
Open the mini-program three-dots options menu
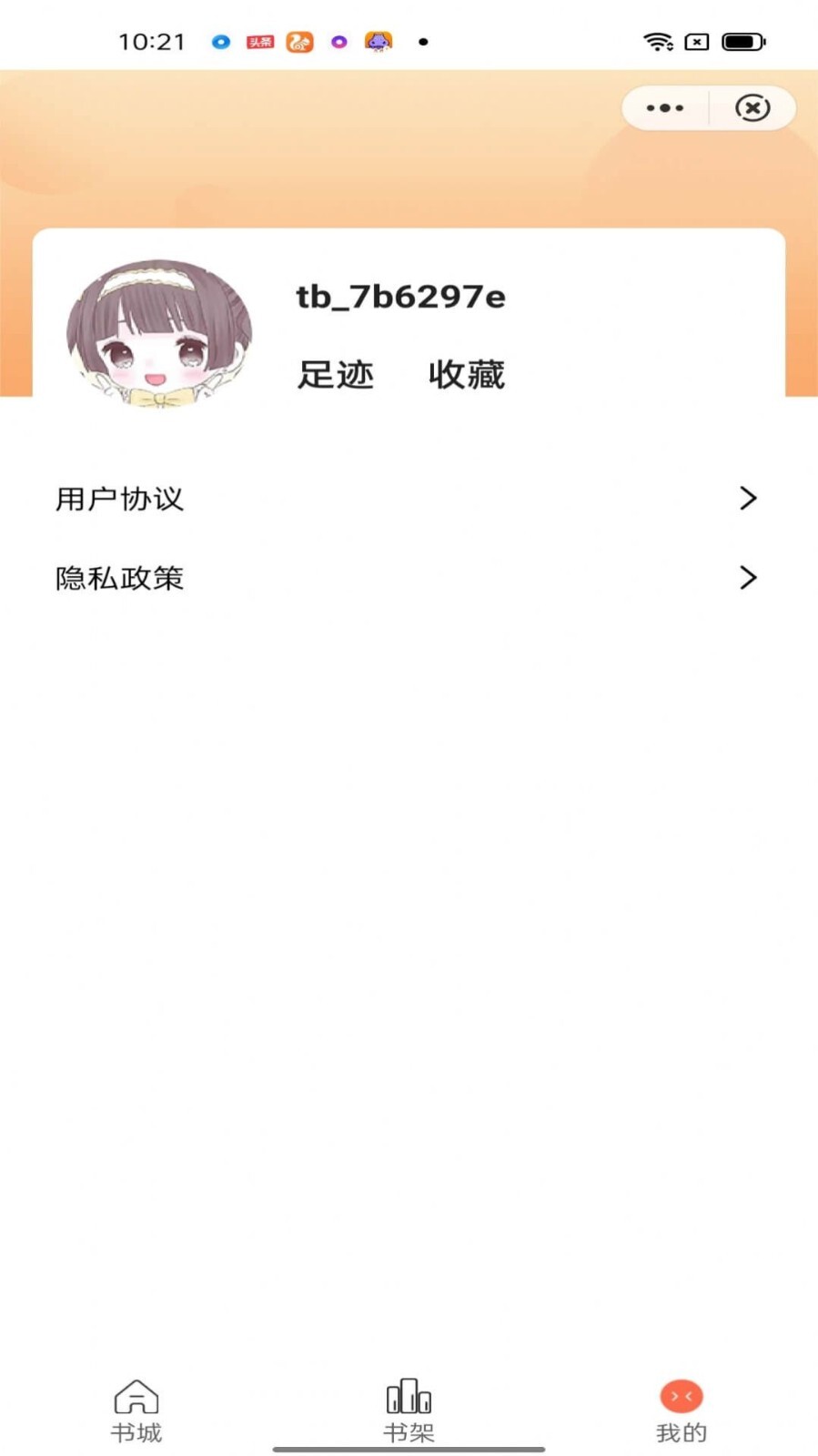point(663,107)
